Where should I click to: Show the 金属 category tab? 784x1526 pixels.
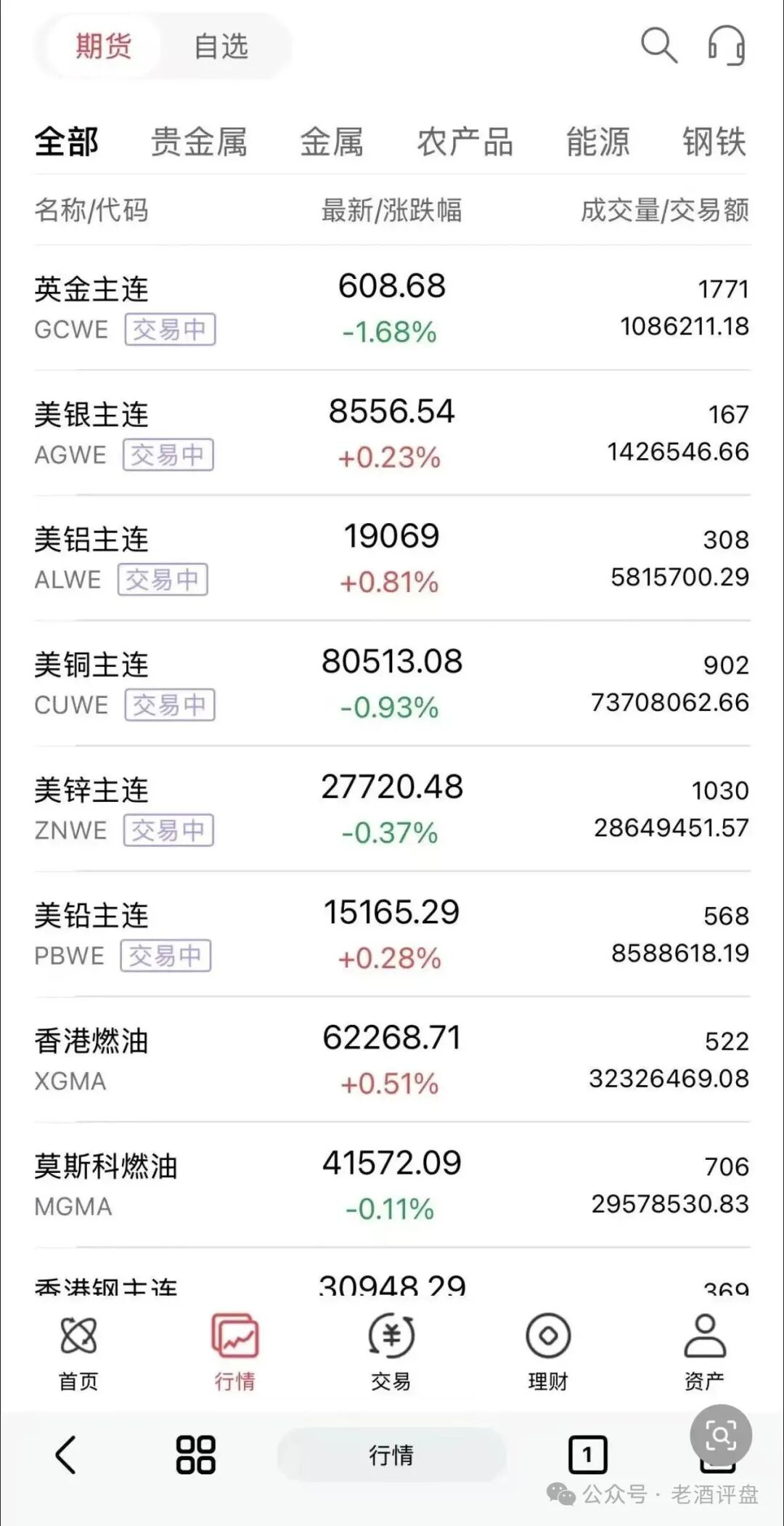pyautogui.click(x=332, y=142)
